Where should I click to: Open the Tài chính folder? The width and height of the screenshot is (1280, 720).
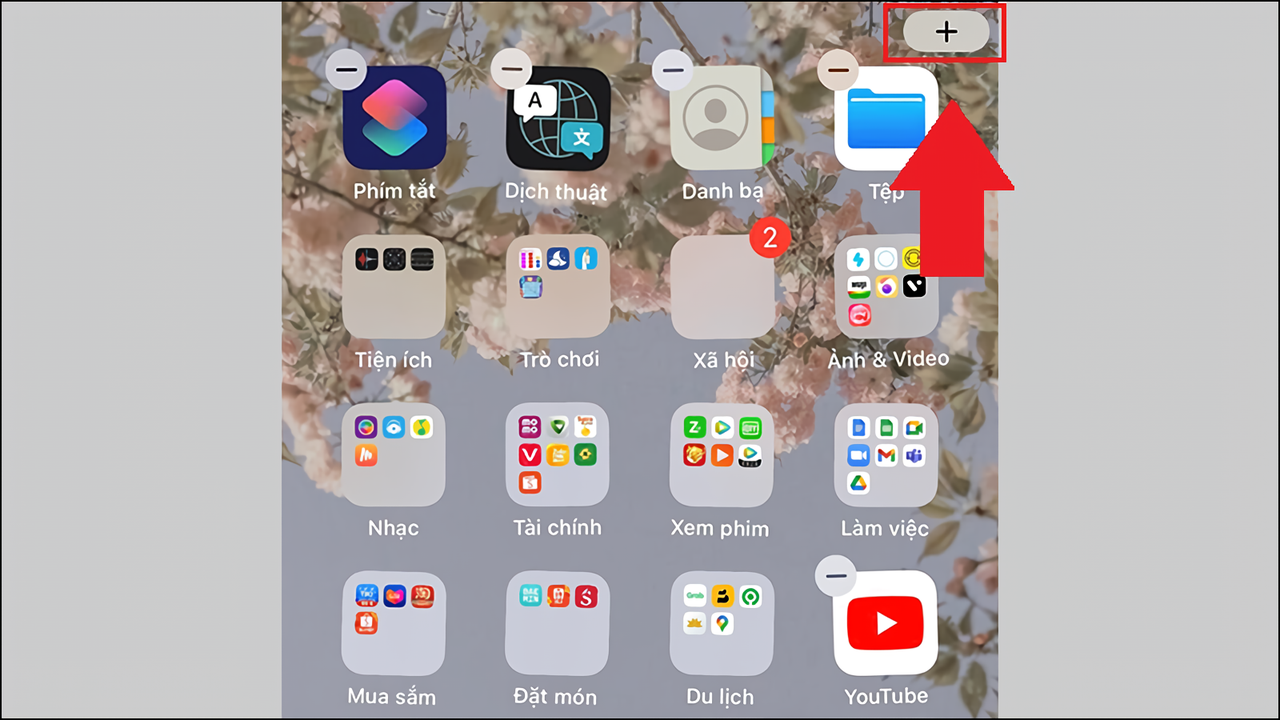[557, 455]
